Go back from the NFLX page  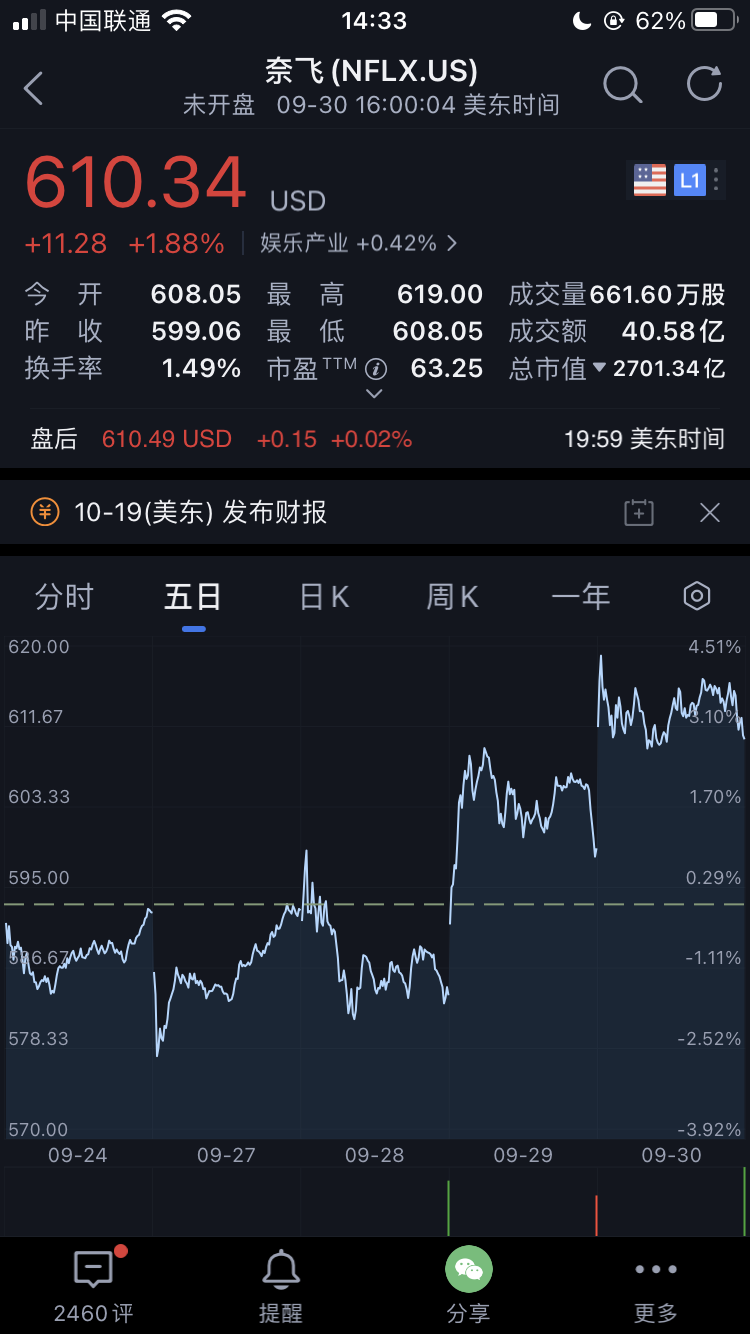pos(34,88)
